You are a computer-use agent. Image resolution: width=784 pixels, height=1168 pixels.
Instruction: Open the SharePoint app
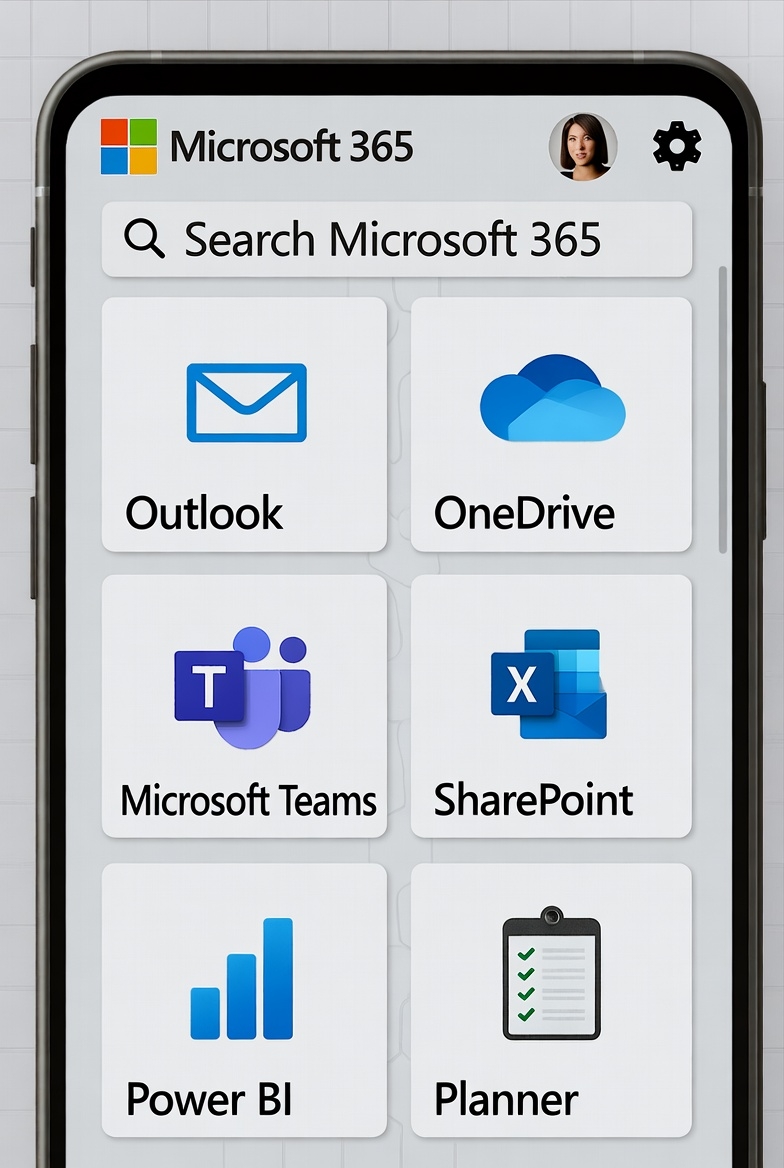point(551,705)
